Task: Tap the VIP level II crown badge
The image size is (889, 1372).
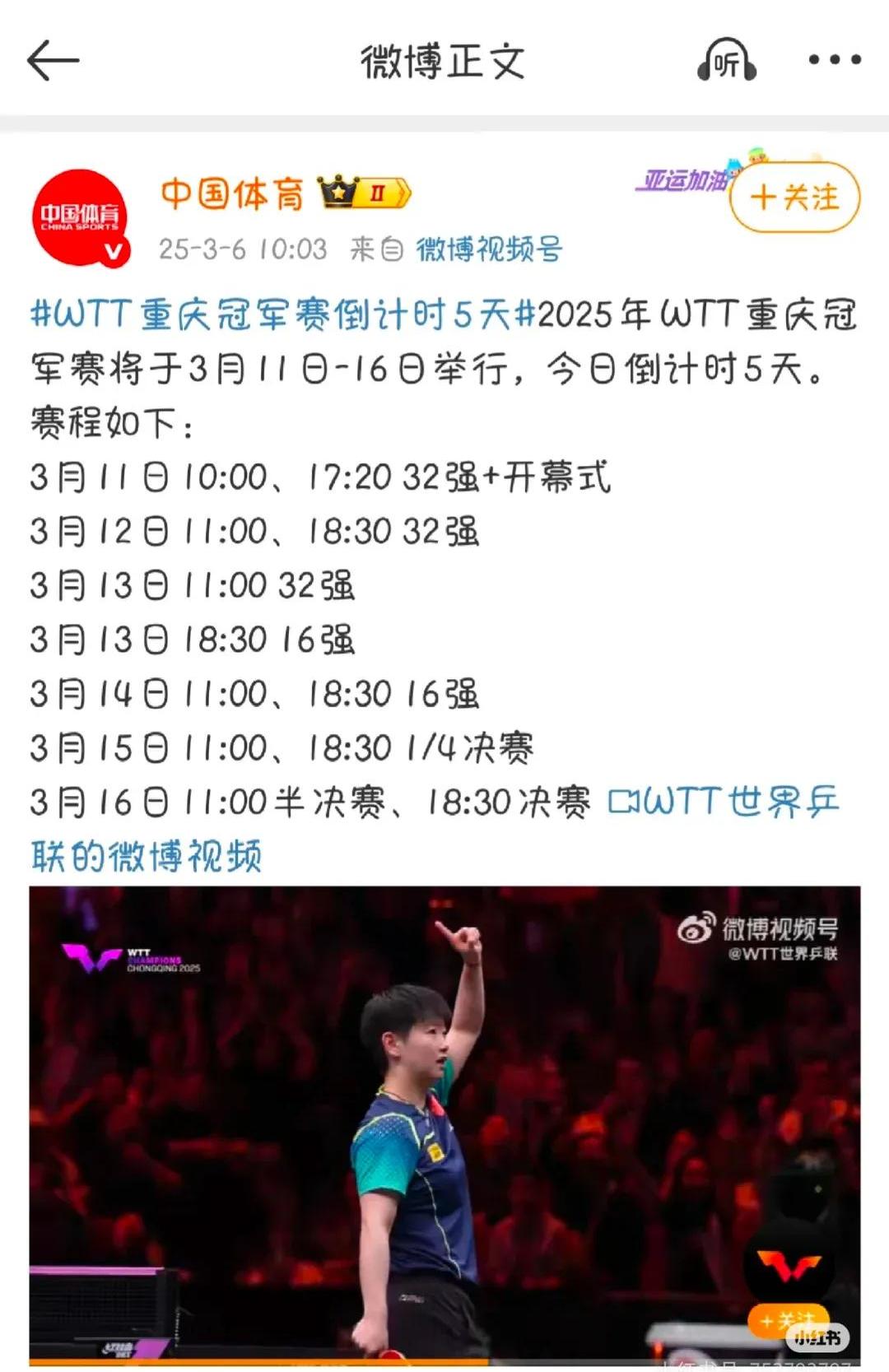Action: pos(362,190)
